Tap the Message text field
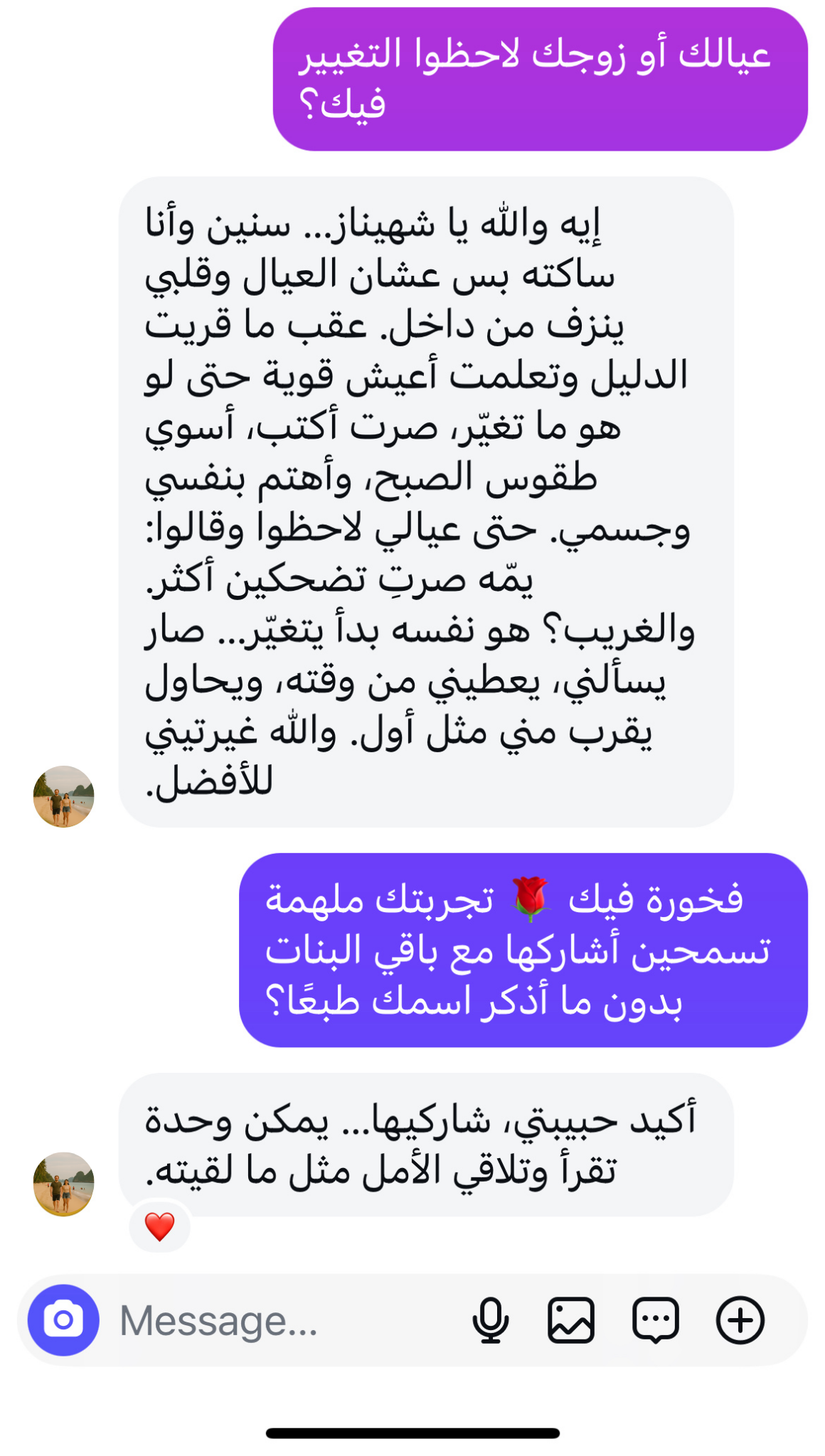 point(284,1320)
